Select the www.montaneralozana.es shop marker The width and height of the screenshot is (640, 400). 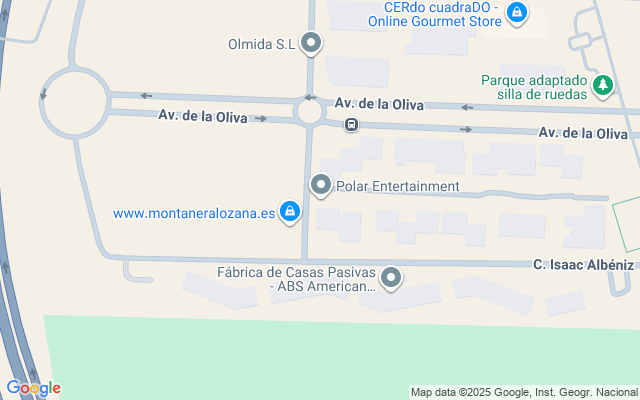289,212
